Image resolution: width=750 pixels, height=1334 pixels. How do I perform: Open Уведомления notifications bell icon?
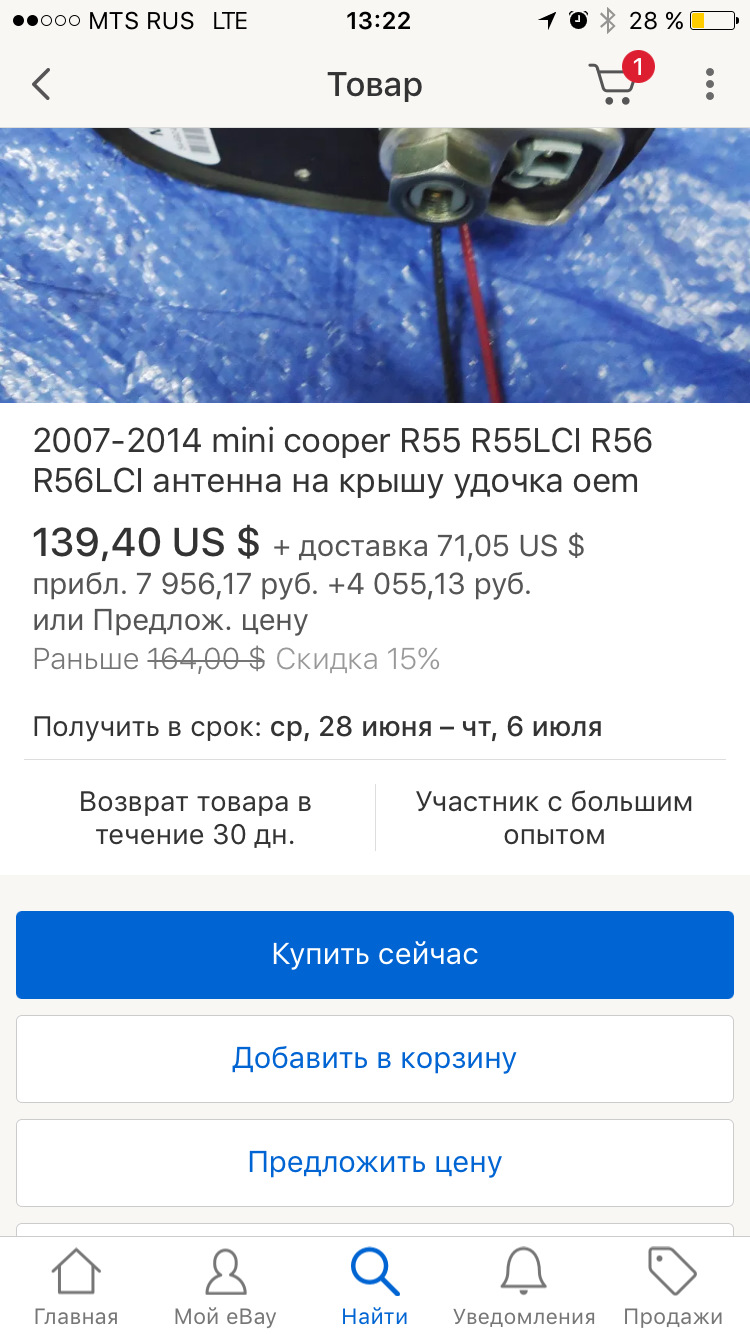pos(523,1285)
